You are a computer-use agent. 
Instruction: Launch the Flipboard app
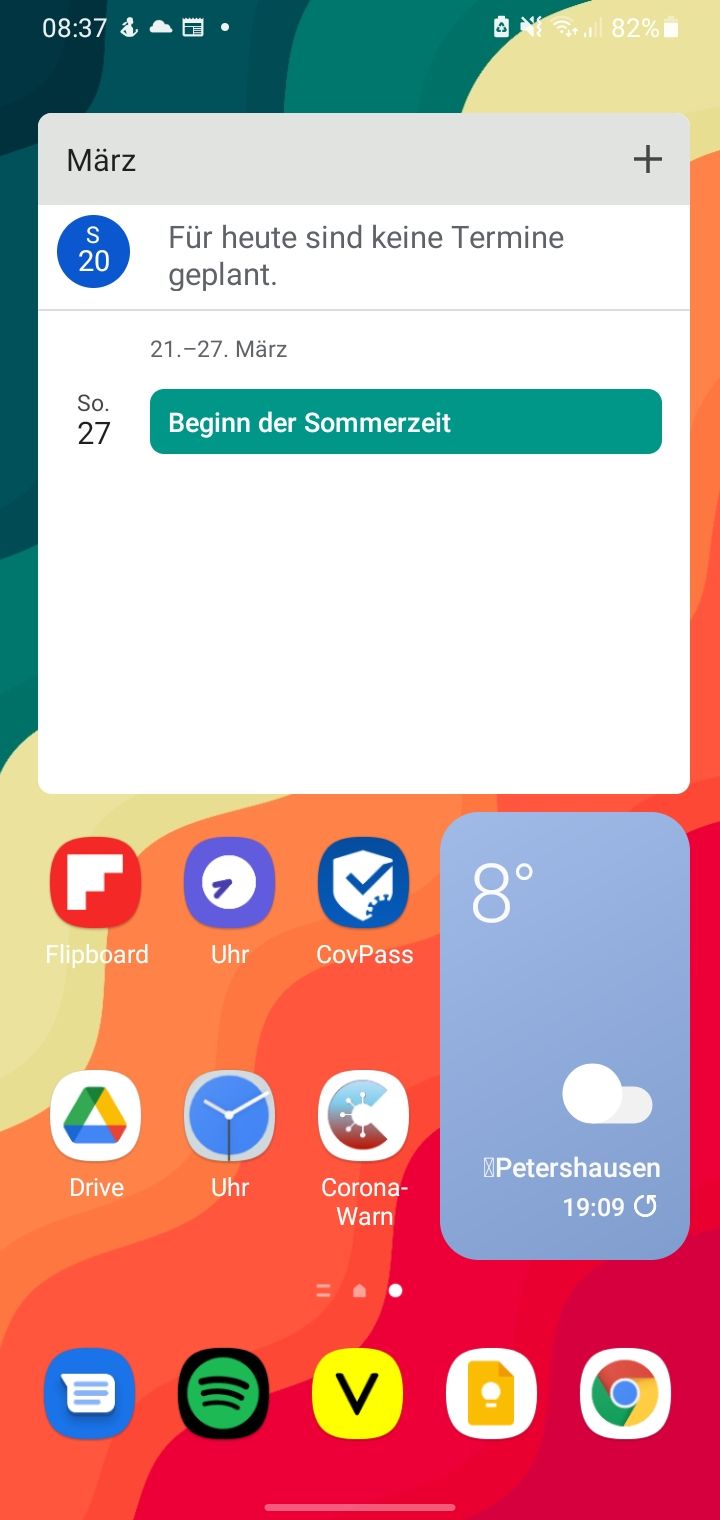(96, 882)
